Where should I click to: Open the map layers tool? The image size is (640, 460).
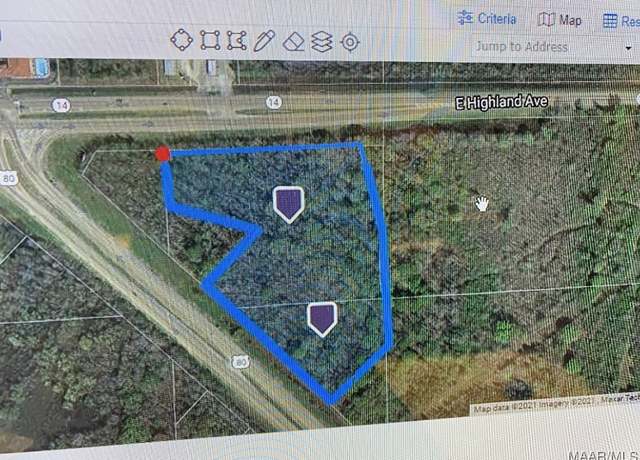click(321, 42)
